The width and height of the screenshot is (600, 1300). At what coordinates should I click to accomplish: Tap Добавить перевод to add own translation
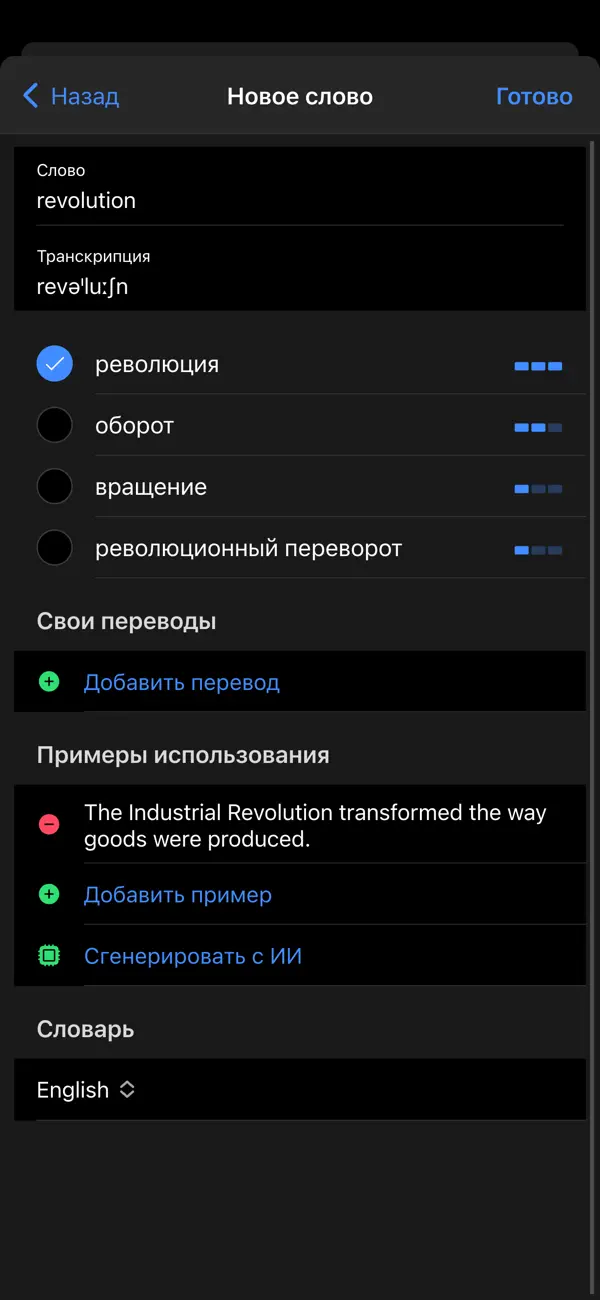tap(300, 682)
